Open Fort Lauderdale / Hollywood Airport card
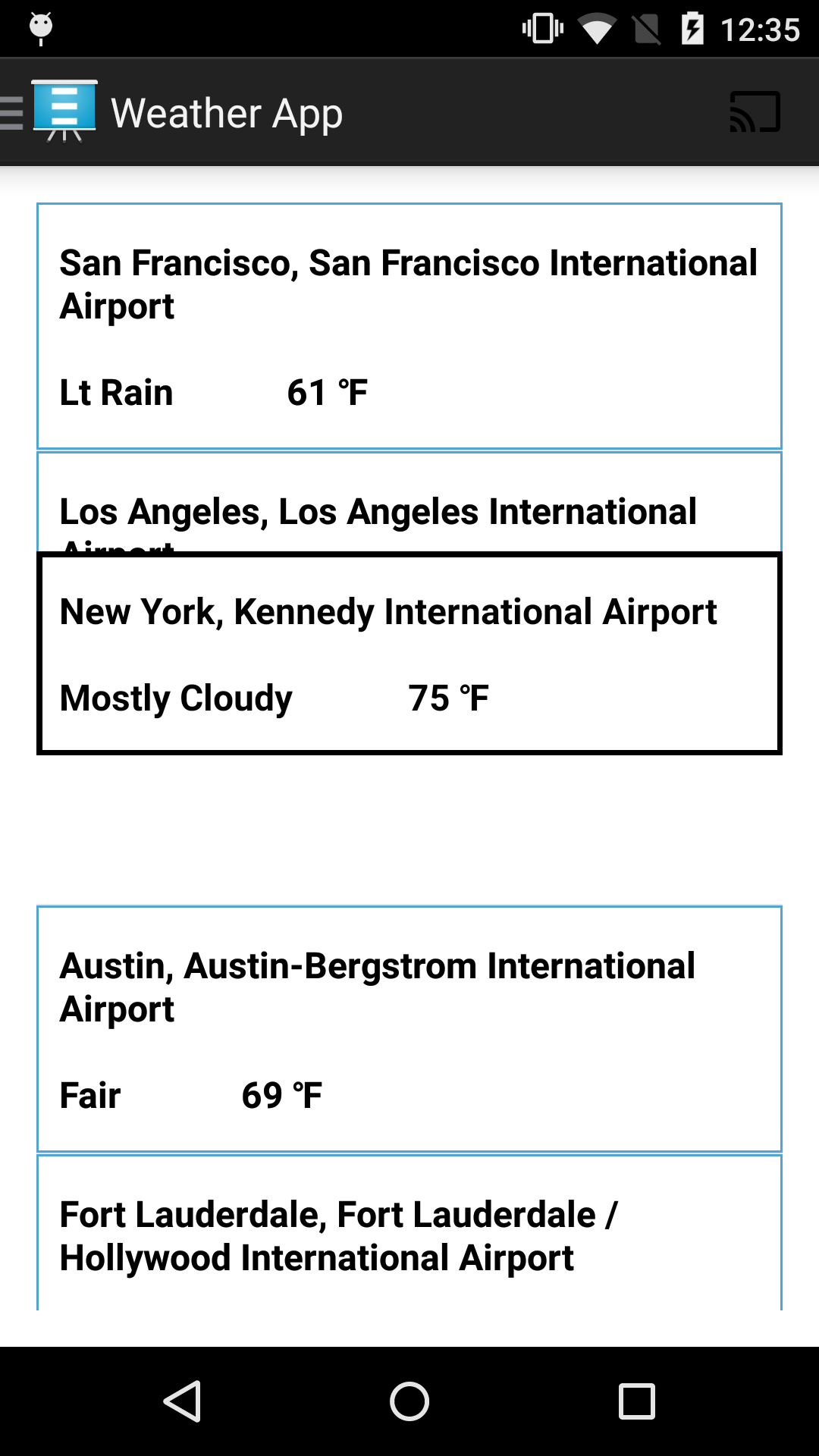Image resolution: width=819 pixels, height=1456 pixels. pos(409,1235)
